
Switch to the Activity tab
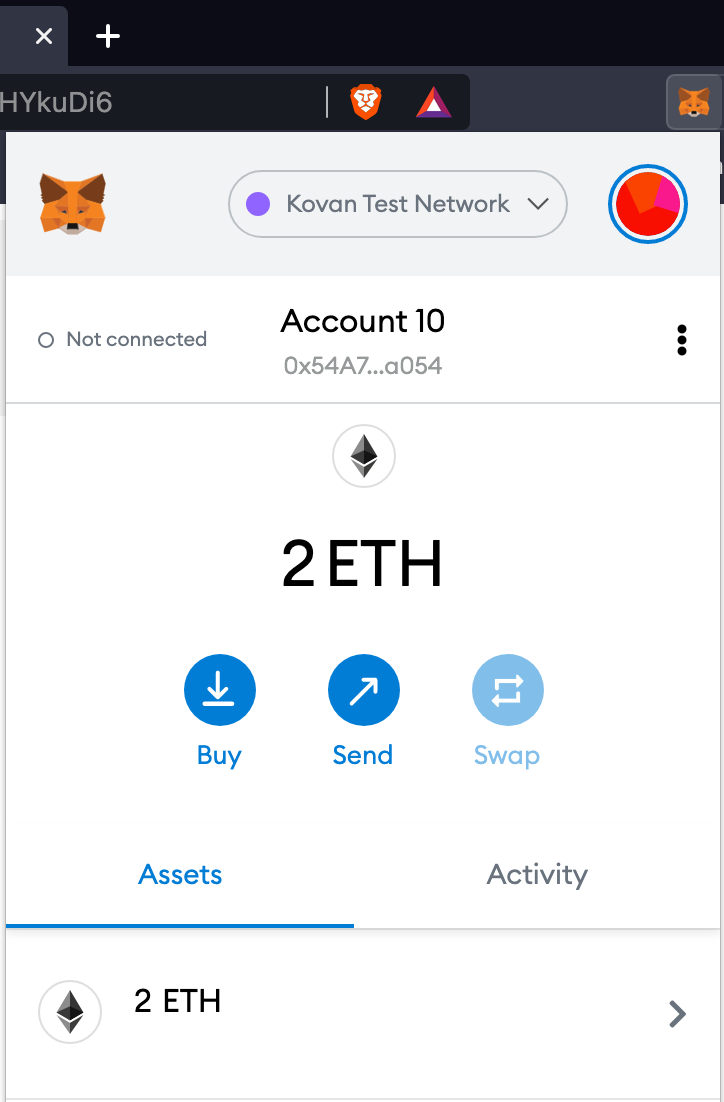point(537,875)
